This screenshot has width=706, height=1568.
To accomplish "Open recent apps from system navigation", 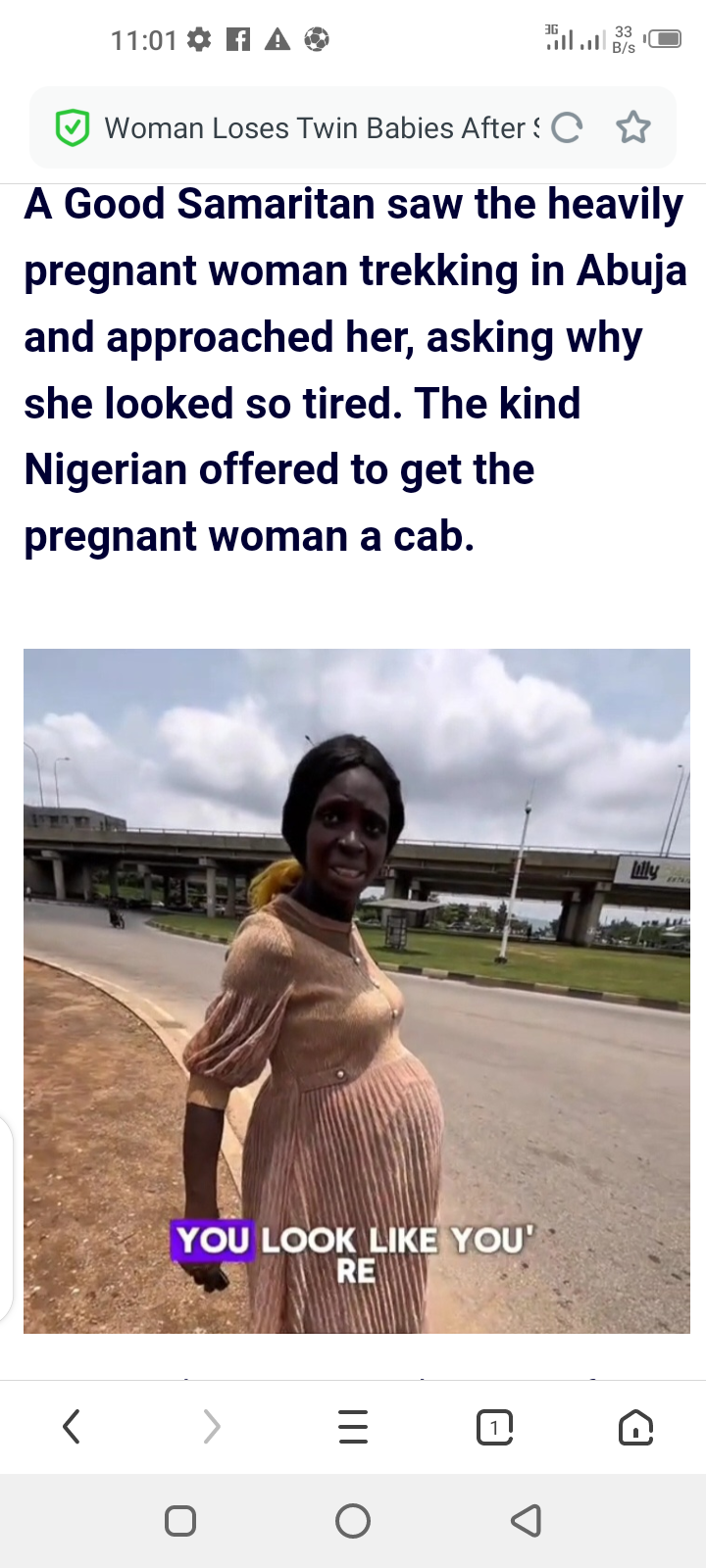I will 180,1521.
